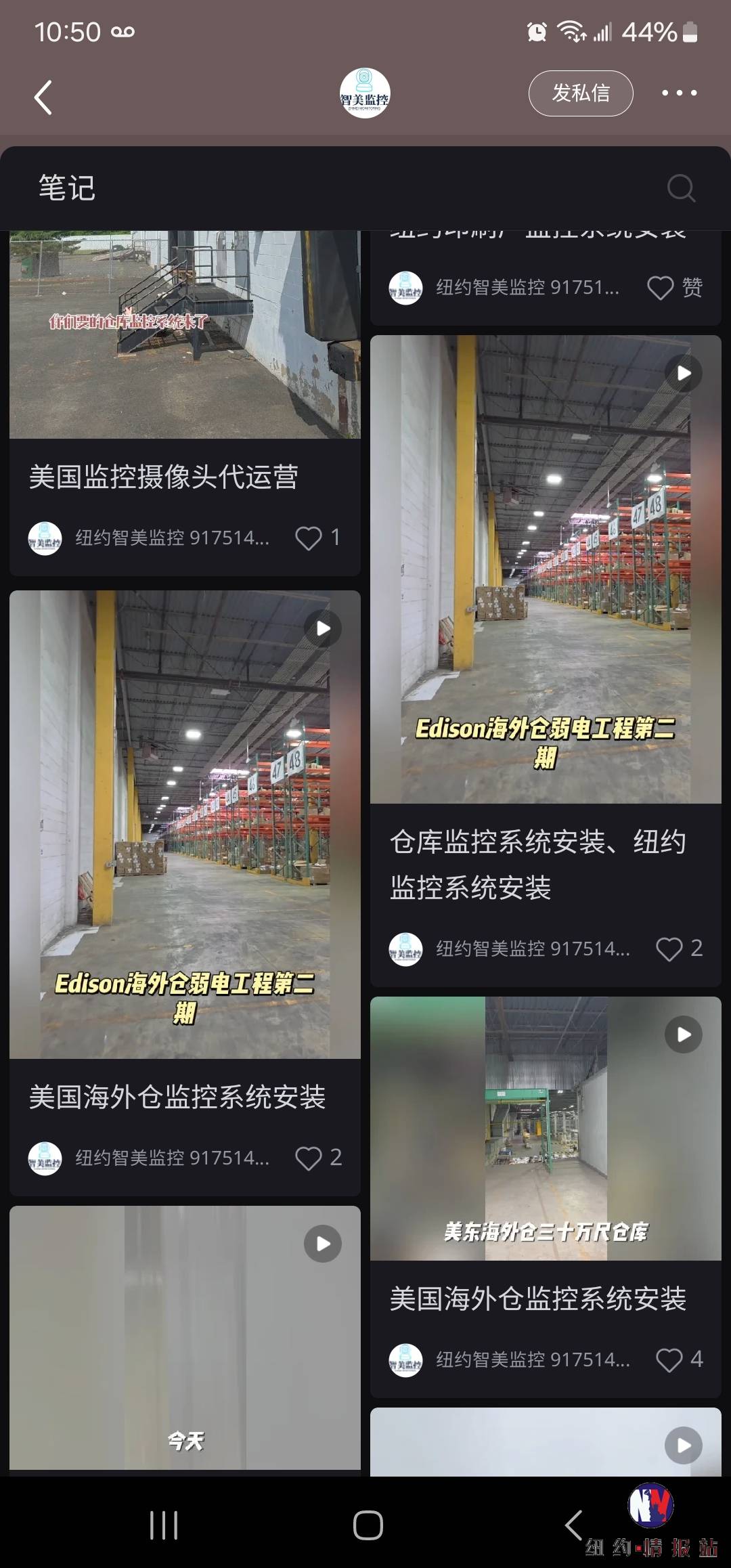
Task: Open the 智美监控 profile avatar
Action: coord(365,93)
